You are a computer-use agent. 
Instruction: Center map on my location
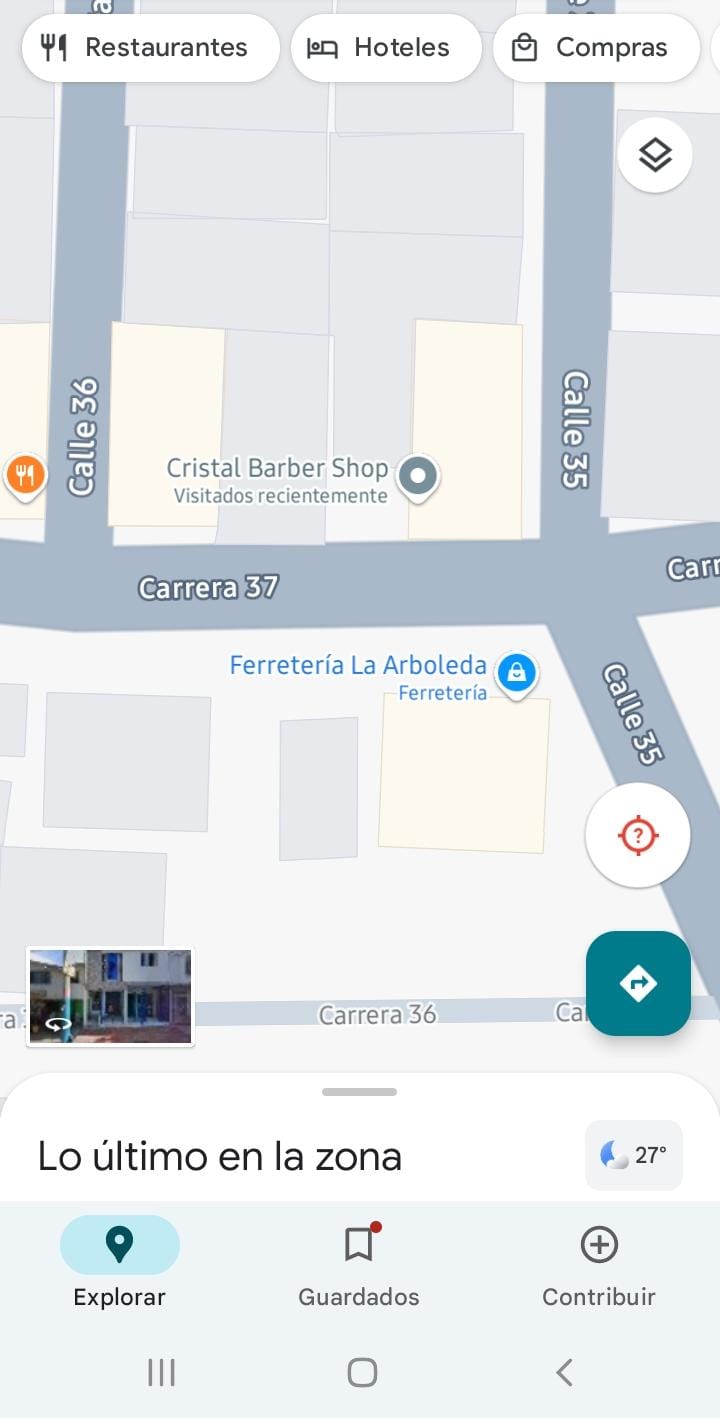[638, 835]
